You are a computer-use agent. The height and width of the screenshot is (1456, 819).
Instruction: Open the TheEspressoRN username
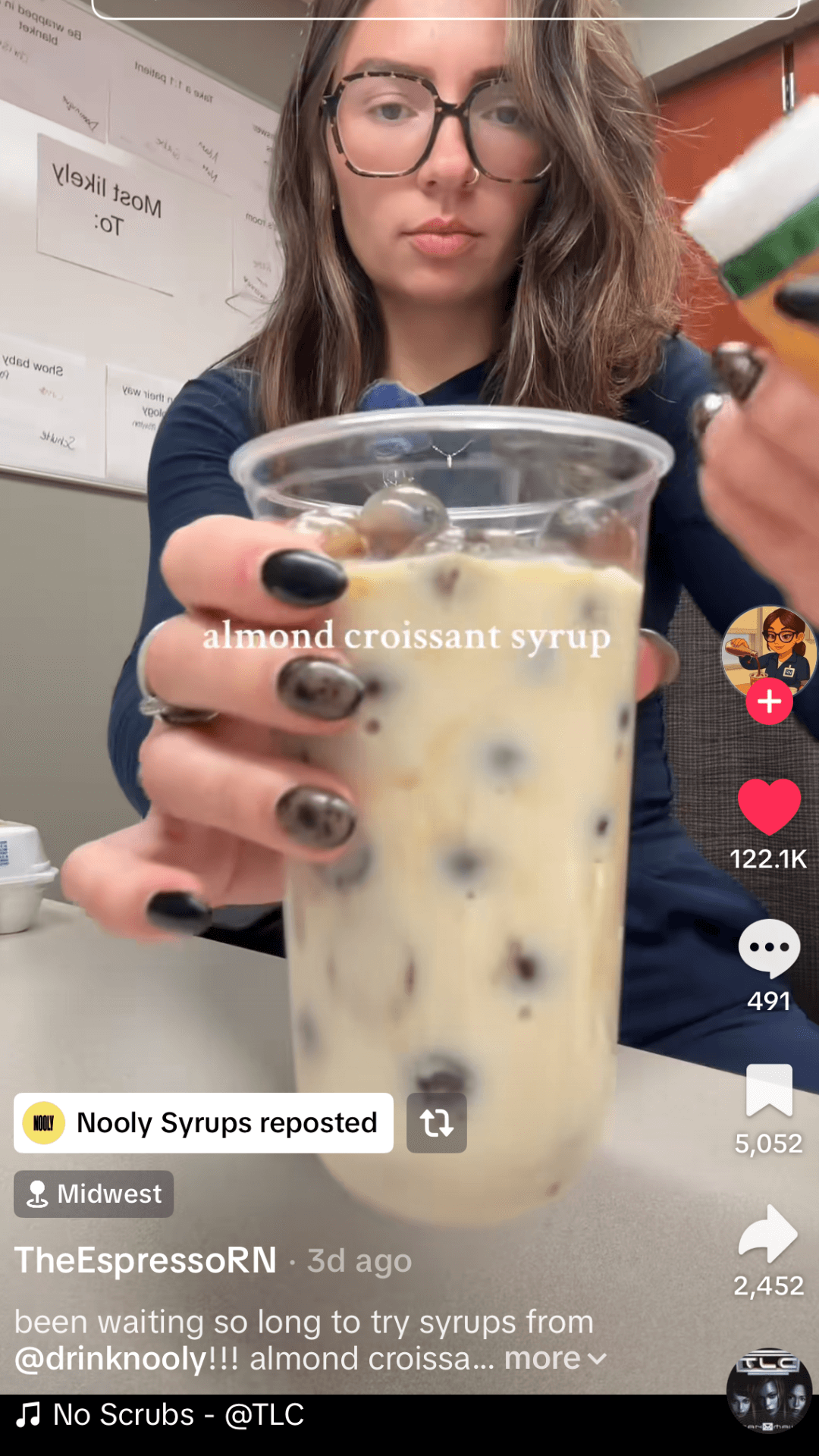coord(146,1261)
